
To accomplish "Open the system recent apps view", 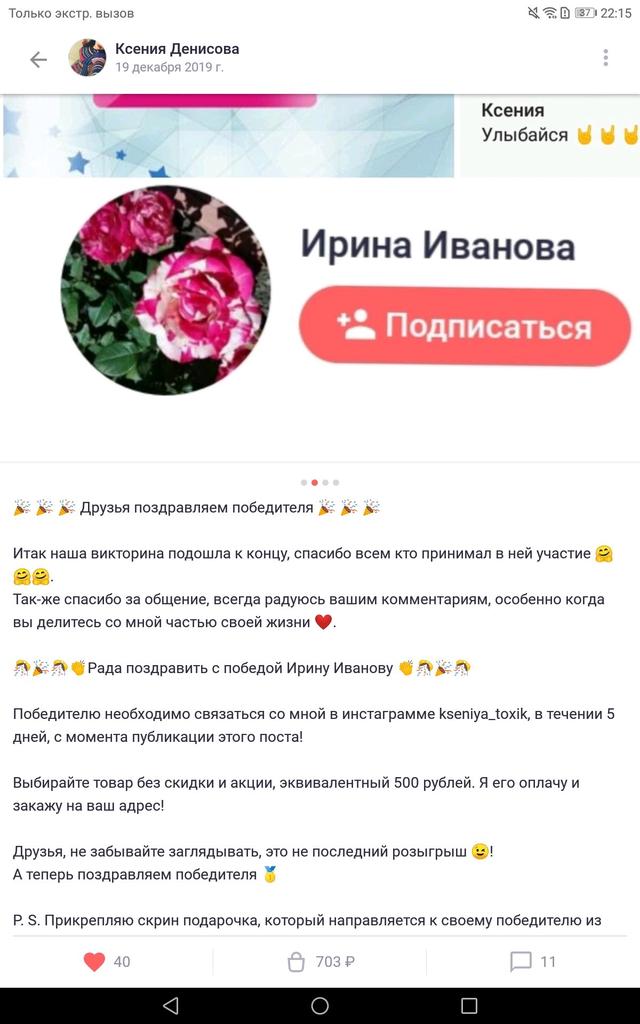I will 469,1005.
